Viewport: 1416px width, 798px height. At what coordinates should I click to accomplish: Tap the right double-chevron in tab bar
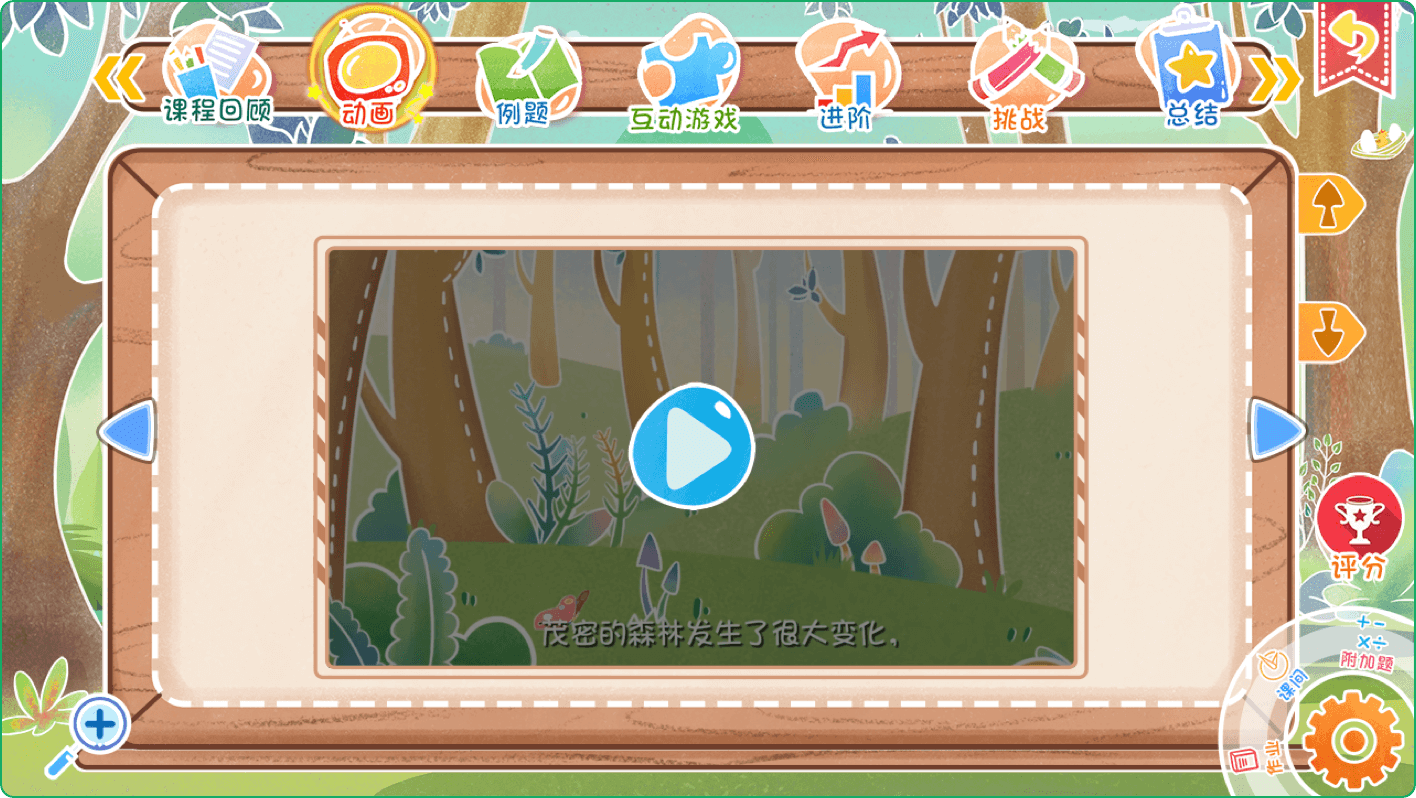pyautogui.click(x=1275, y=78)
